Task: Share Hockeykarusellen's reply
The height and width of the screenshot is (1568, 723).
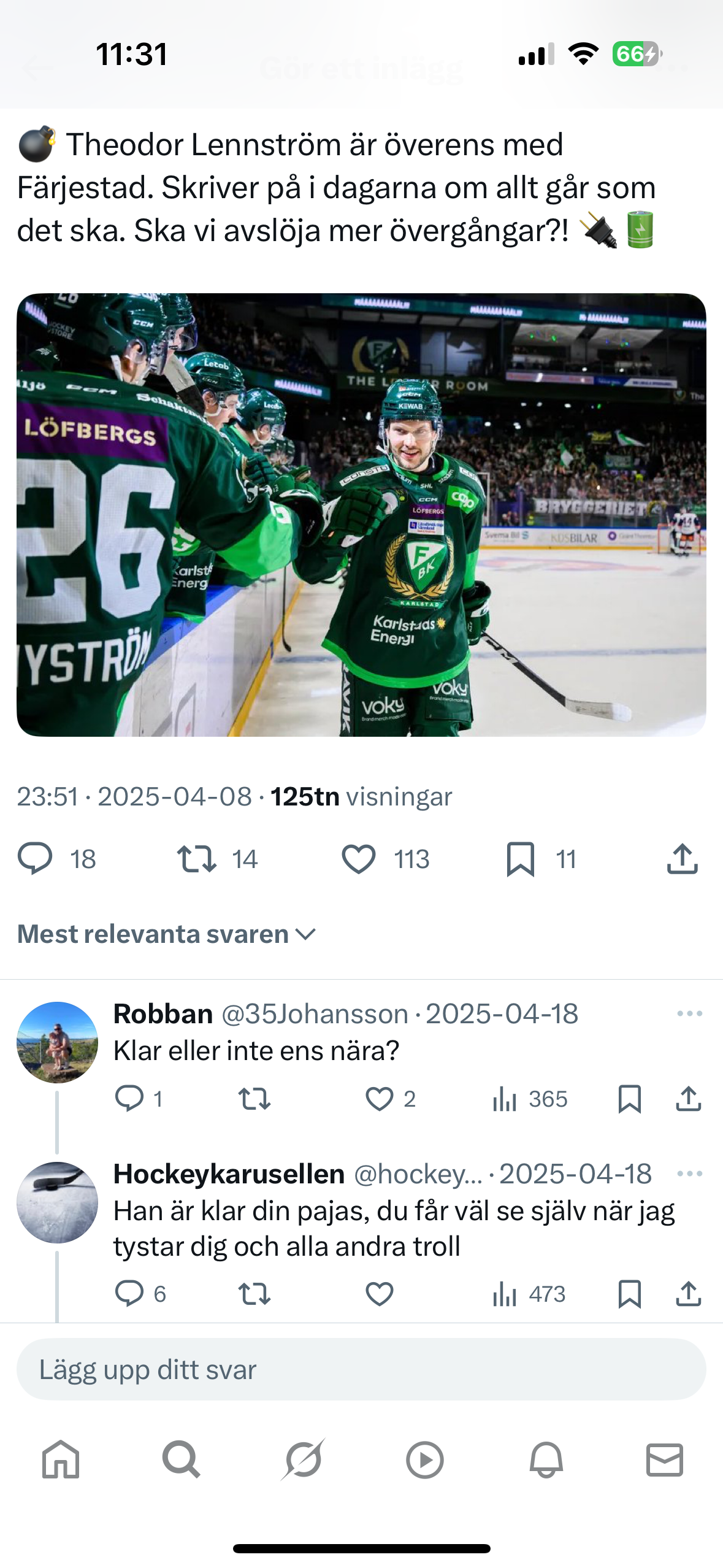Action: pyautogui.click(x=688, y=1294)
